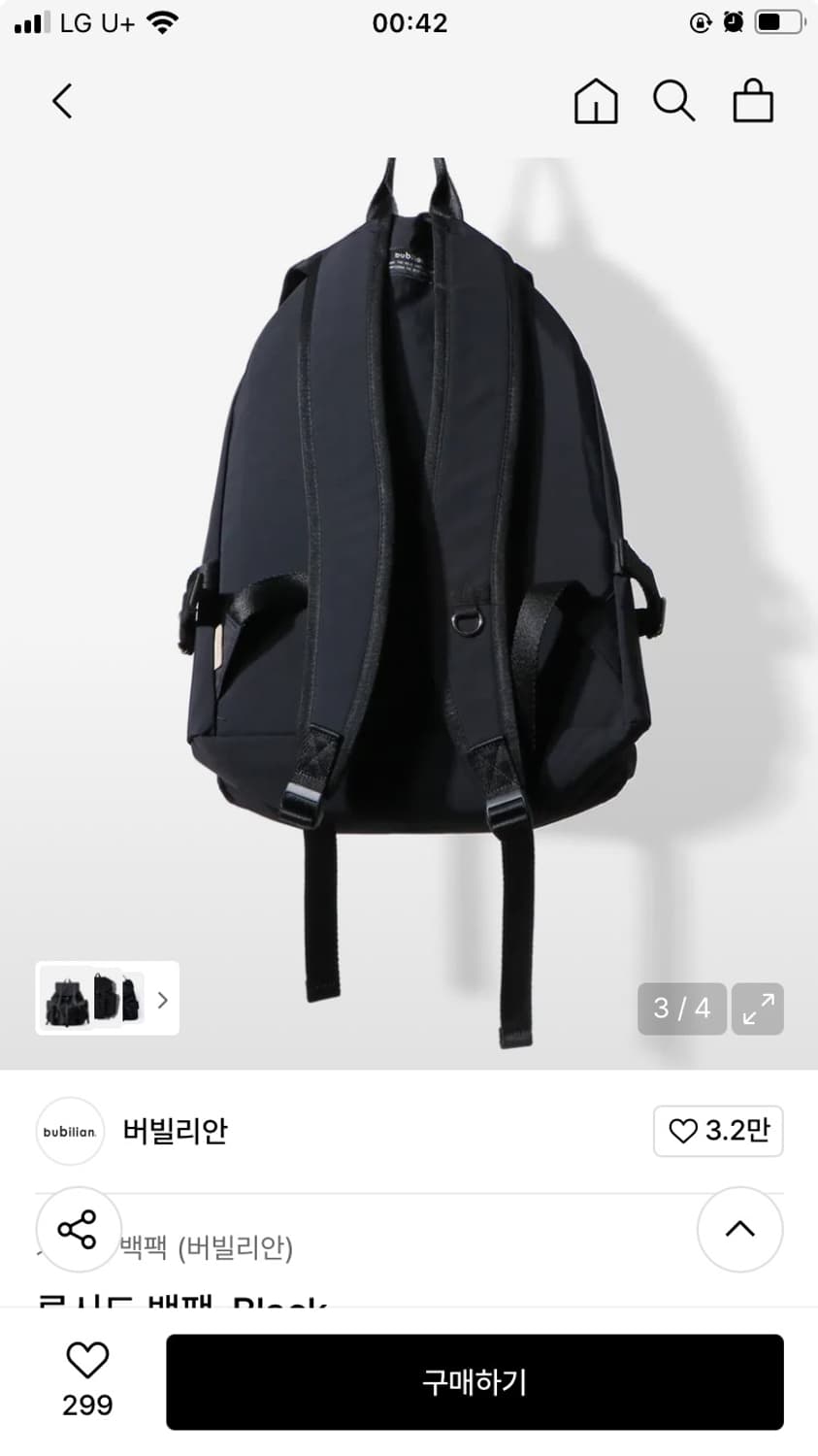Open the 버빌리안 brand name link

[173, 1131]
